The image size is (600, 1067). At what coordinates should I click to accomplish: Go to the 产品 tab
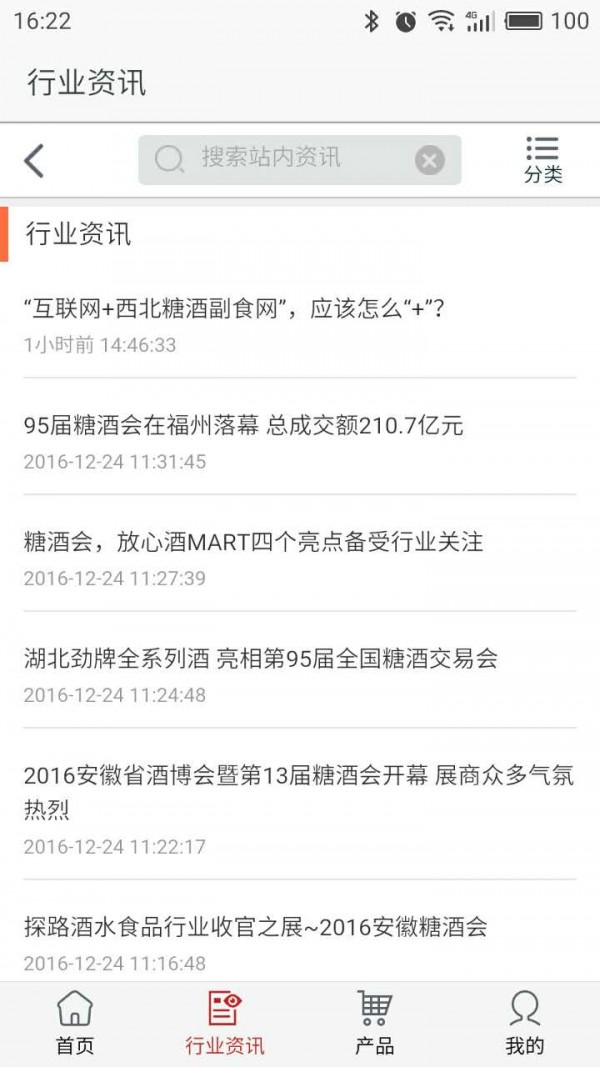[x=375, y=1023]
